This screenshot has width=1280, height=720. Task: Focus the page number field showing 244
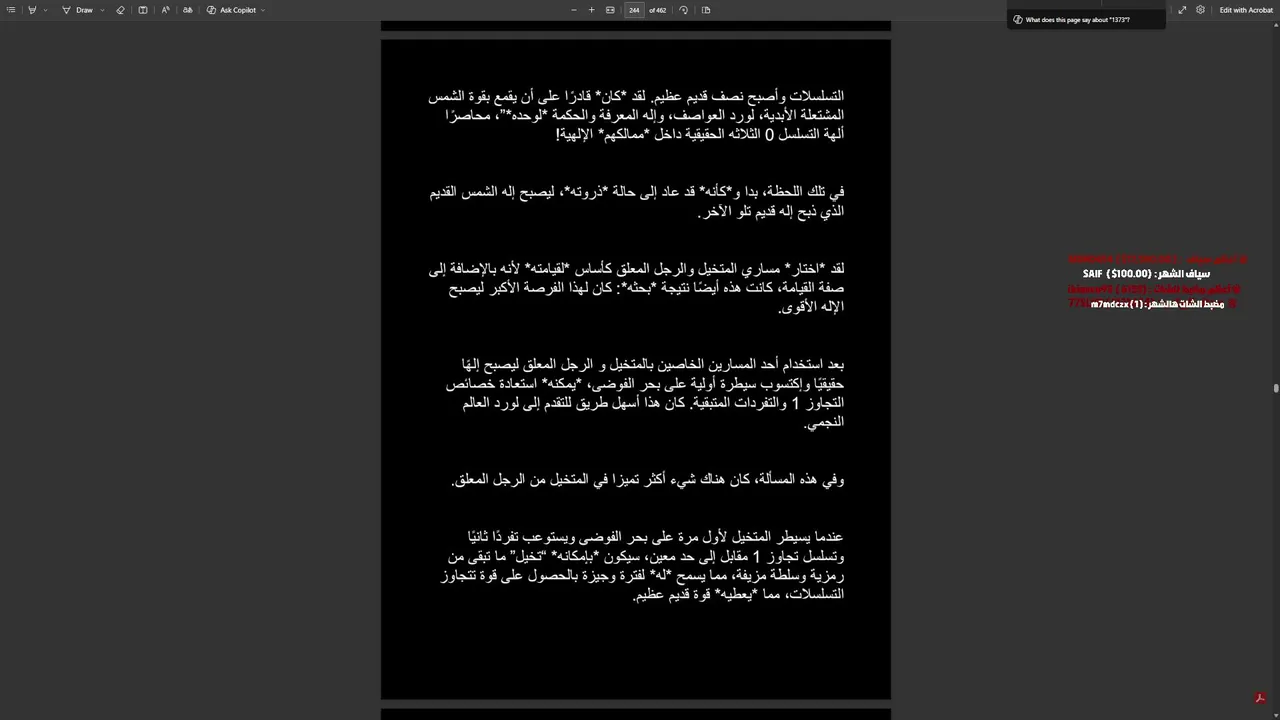pyautogui.click(x=634, y=10)
